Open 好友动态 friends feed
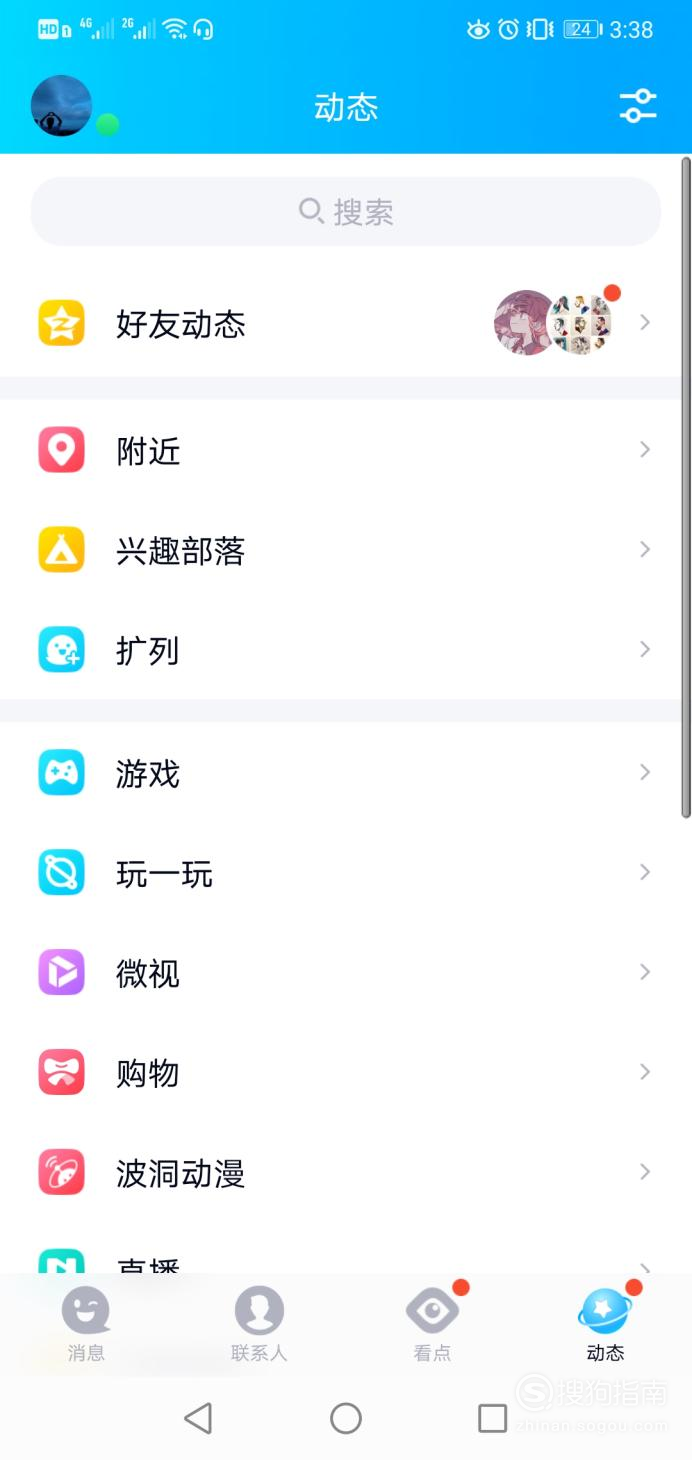692x1460 pixels. pos(180,324)
